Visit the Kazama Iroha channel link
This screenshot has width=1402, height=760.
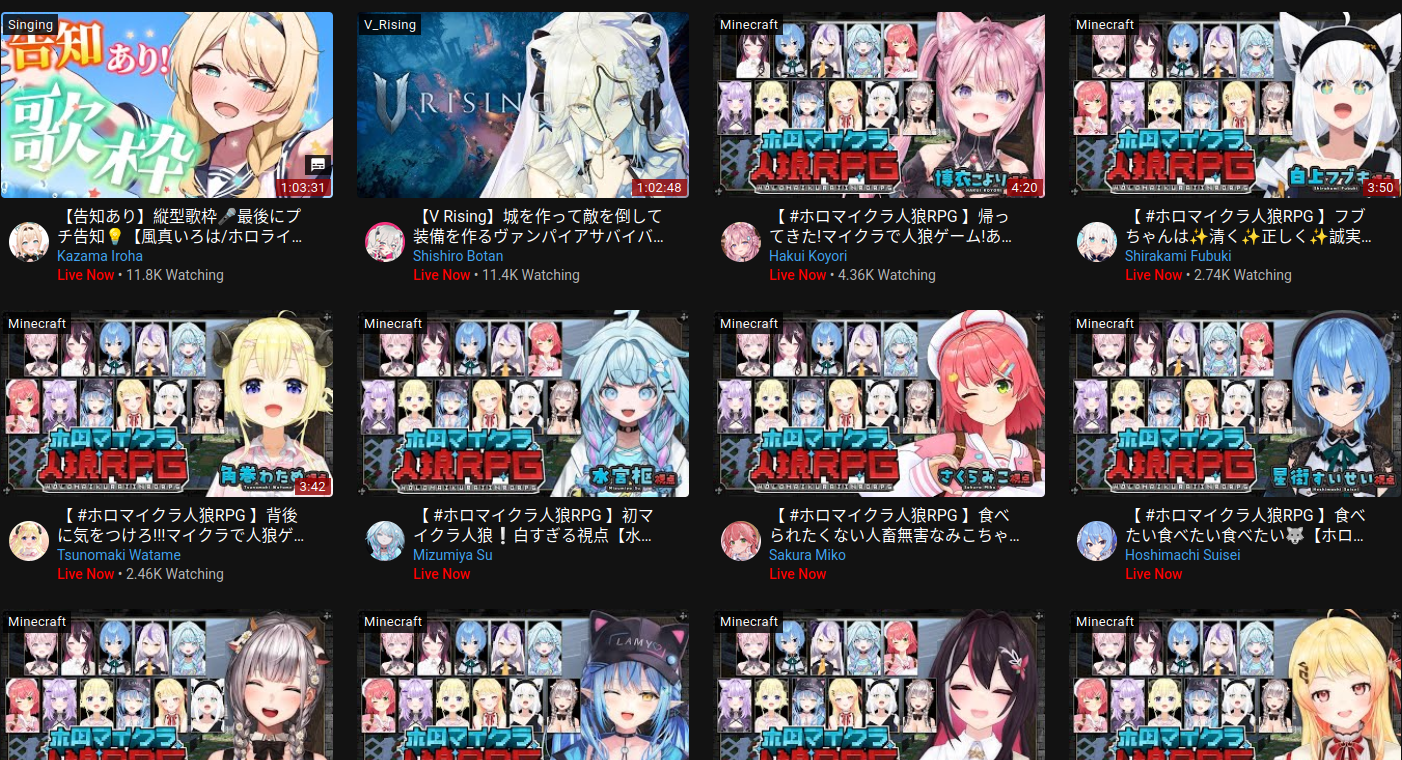(100, 256)
